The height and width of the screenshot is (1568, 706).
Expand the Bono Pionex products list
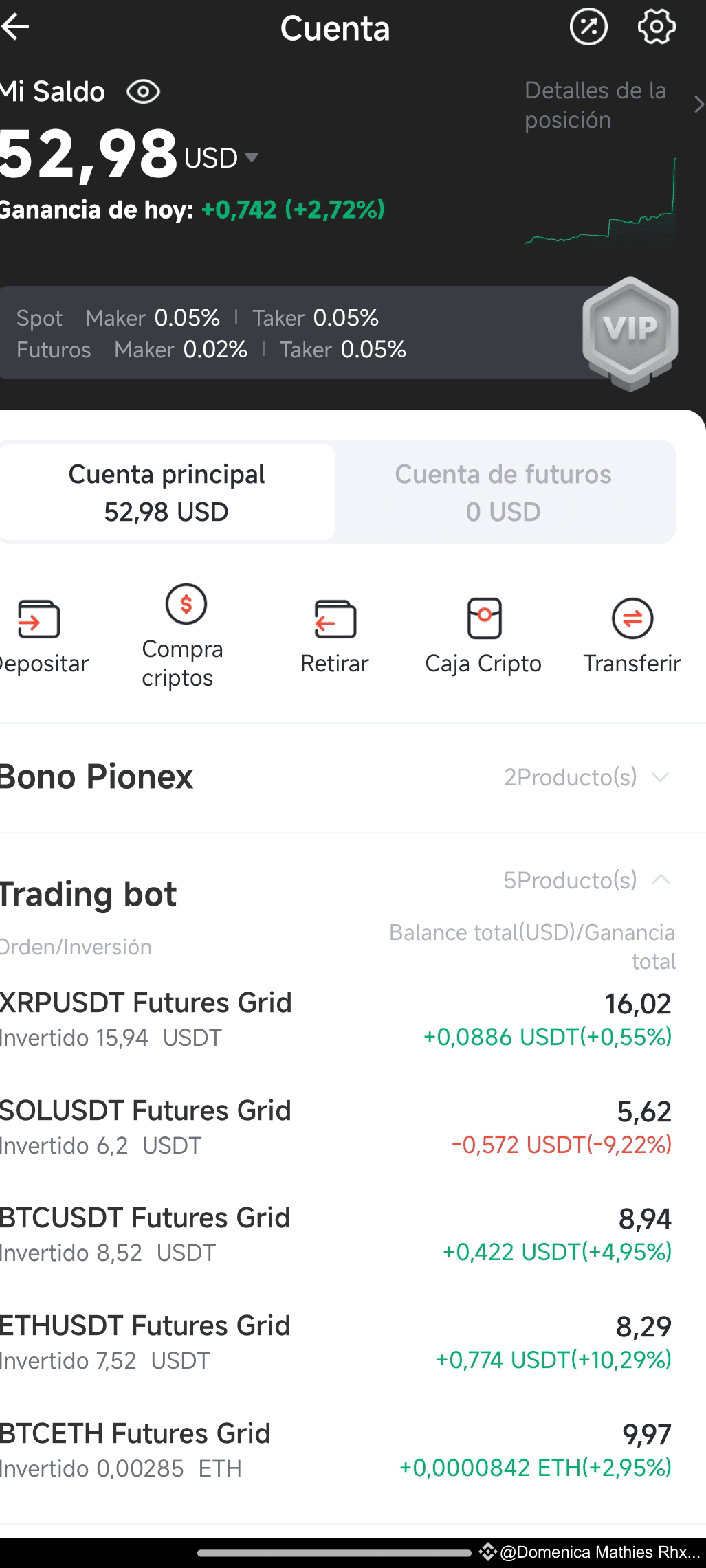658,777
